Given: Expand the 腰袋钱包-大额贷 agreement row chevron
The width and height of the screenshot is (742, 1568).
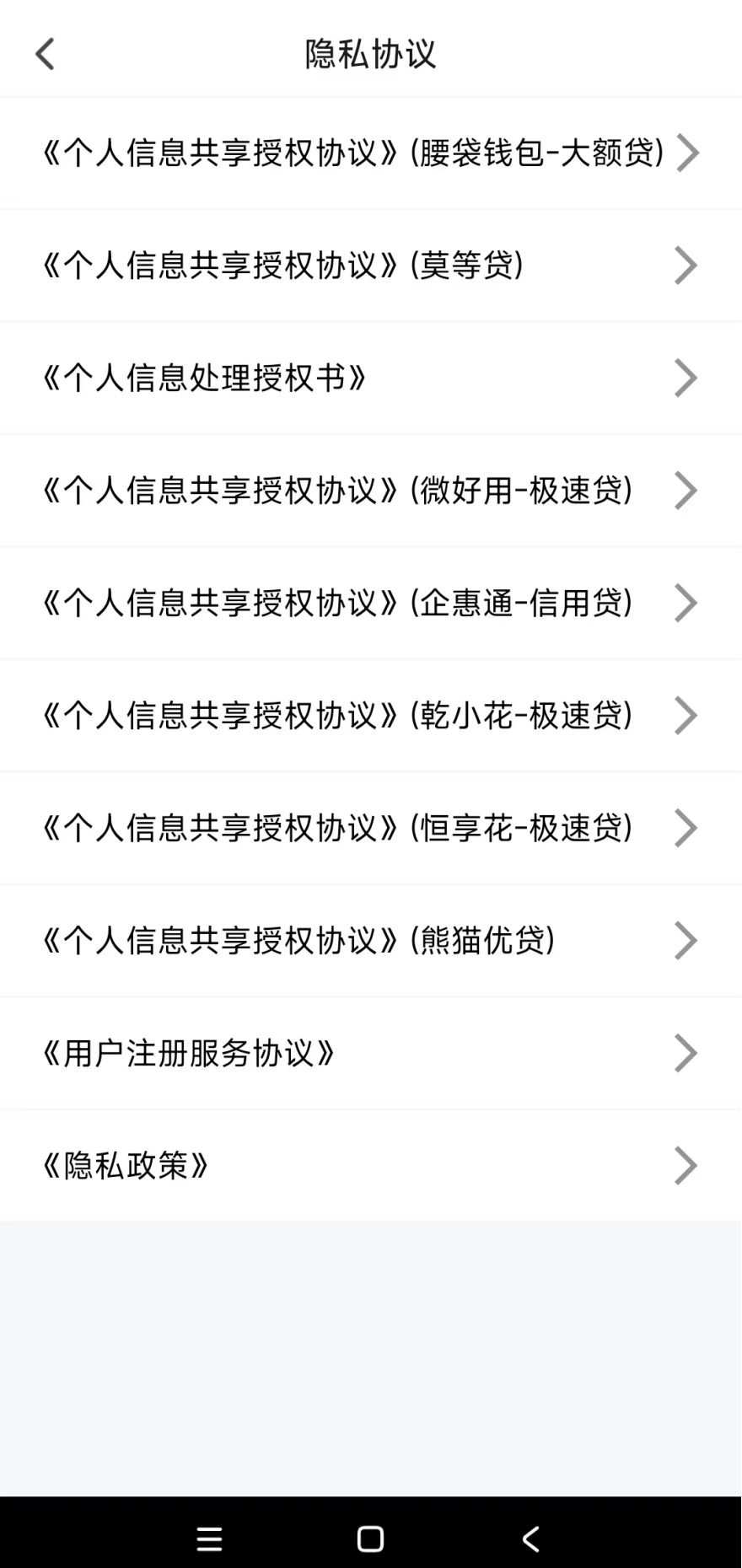Looking at the screenshot, I should pyautogui.click(x=691, y=153).
